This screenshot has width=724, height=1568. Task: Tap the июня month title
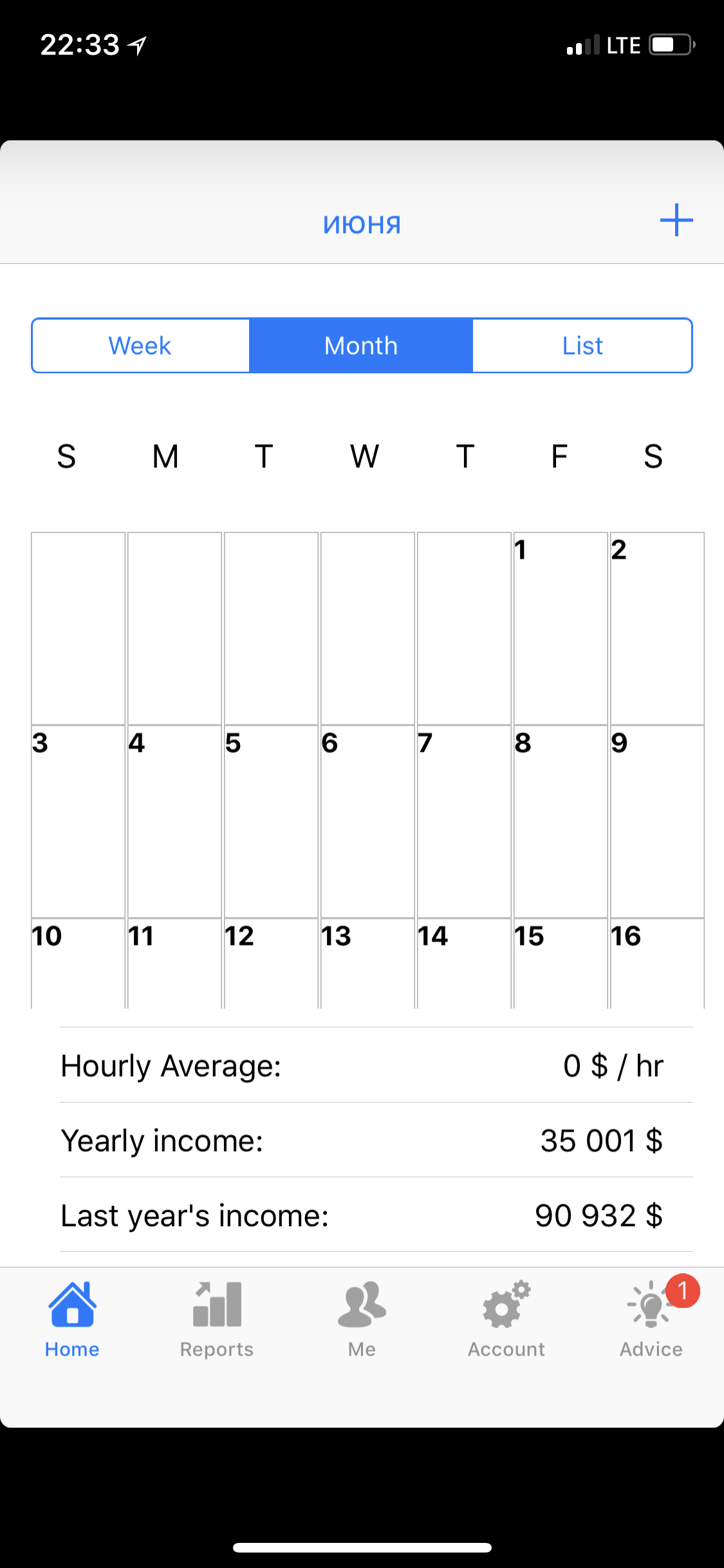point(362,225)
